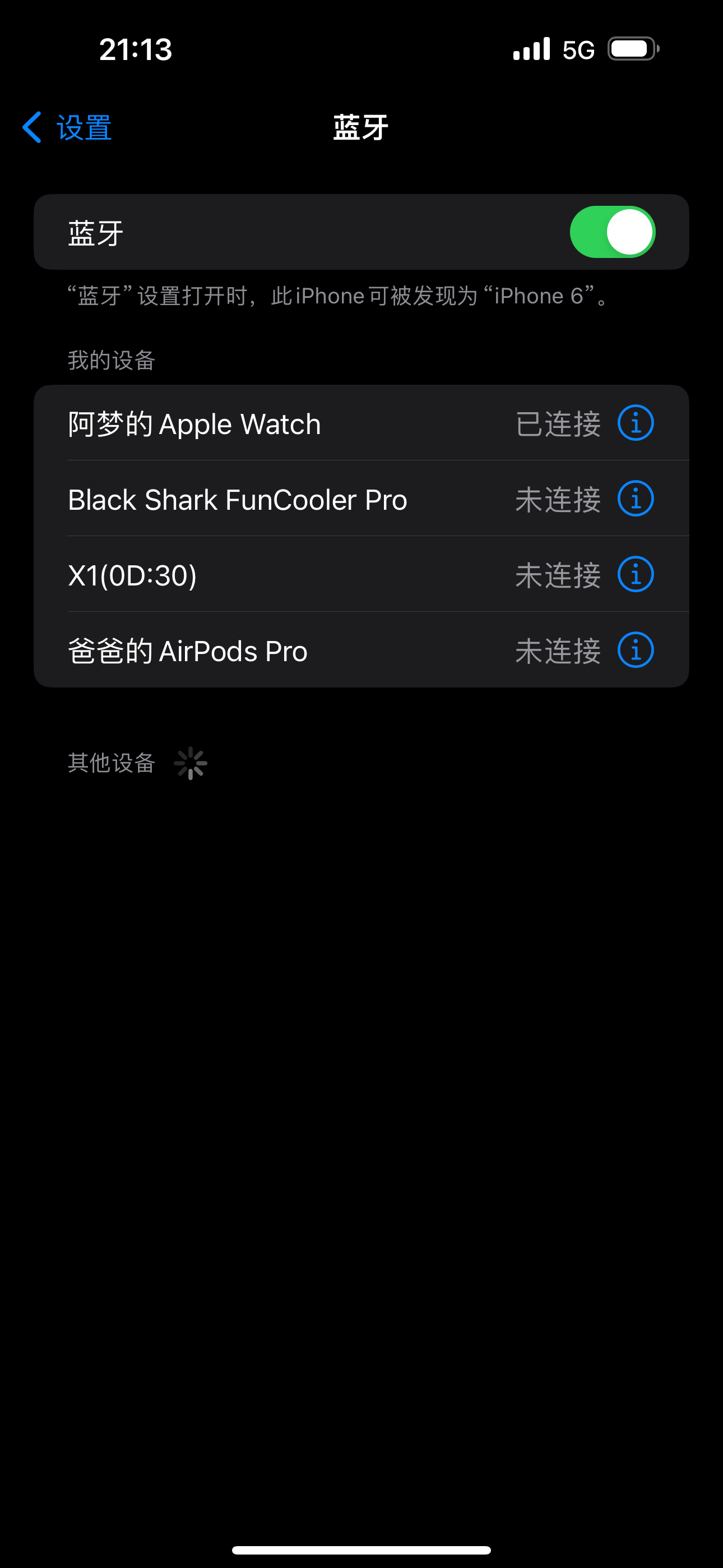Select 阿梦的 Apple Watch device row
The height and width of the screenshot is (1568, 723).
point(274,423)
